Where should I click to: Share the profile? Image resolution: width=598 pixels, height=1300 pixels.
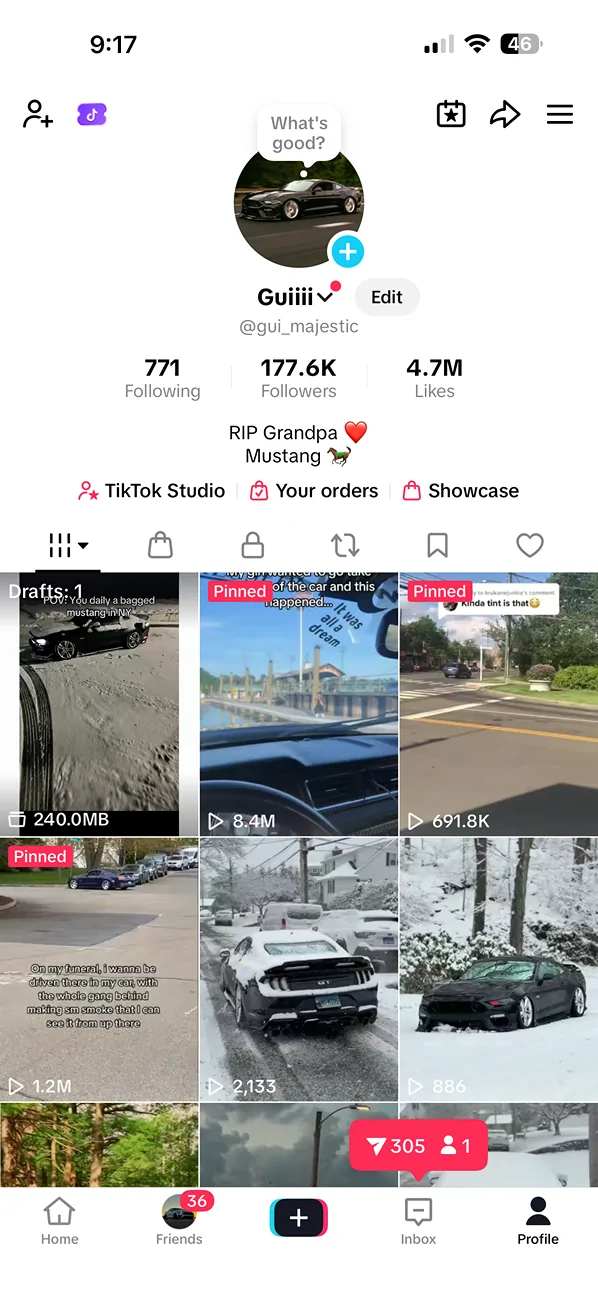[x=505, y=114]
